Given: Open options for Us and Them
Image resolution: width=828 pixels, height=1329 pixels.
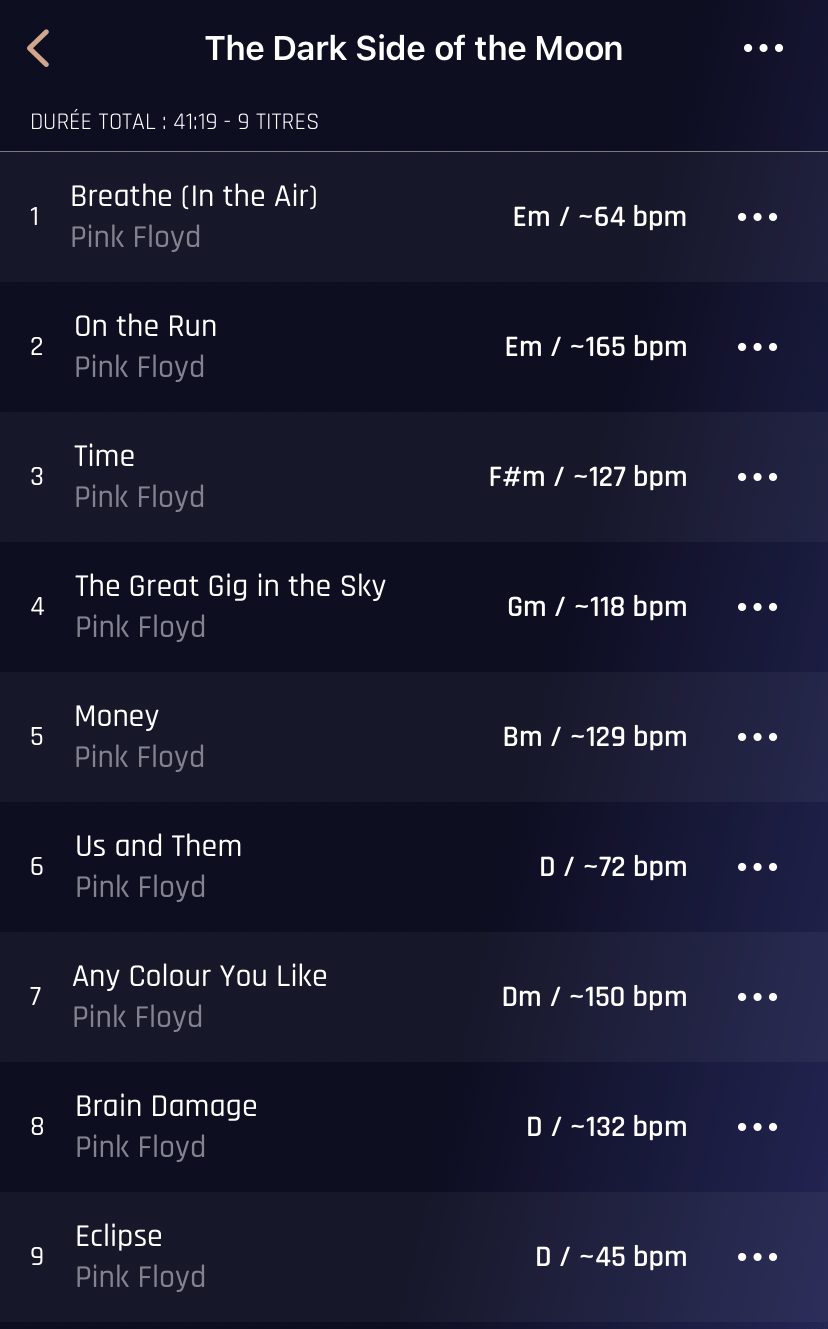Looking at the screenshot, I should click(757, 867).
